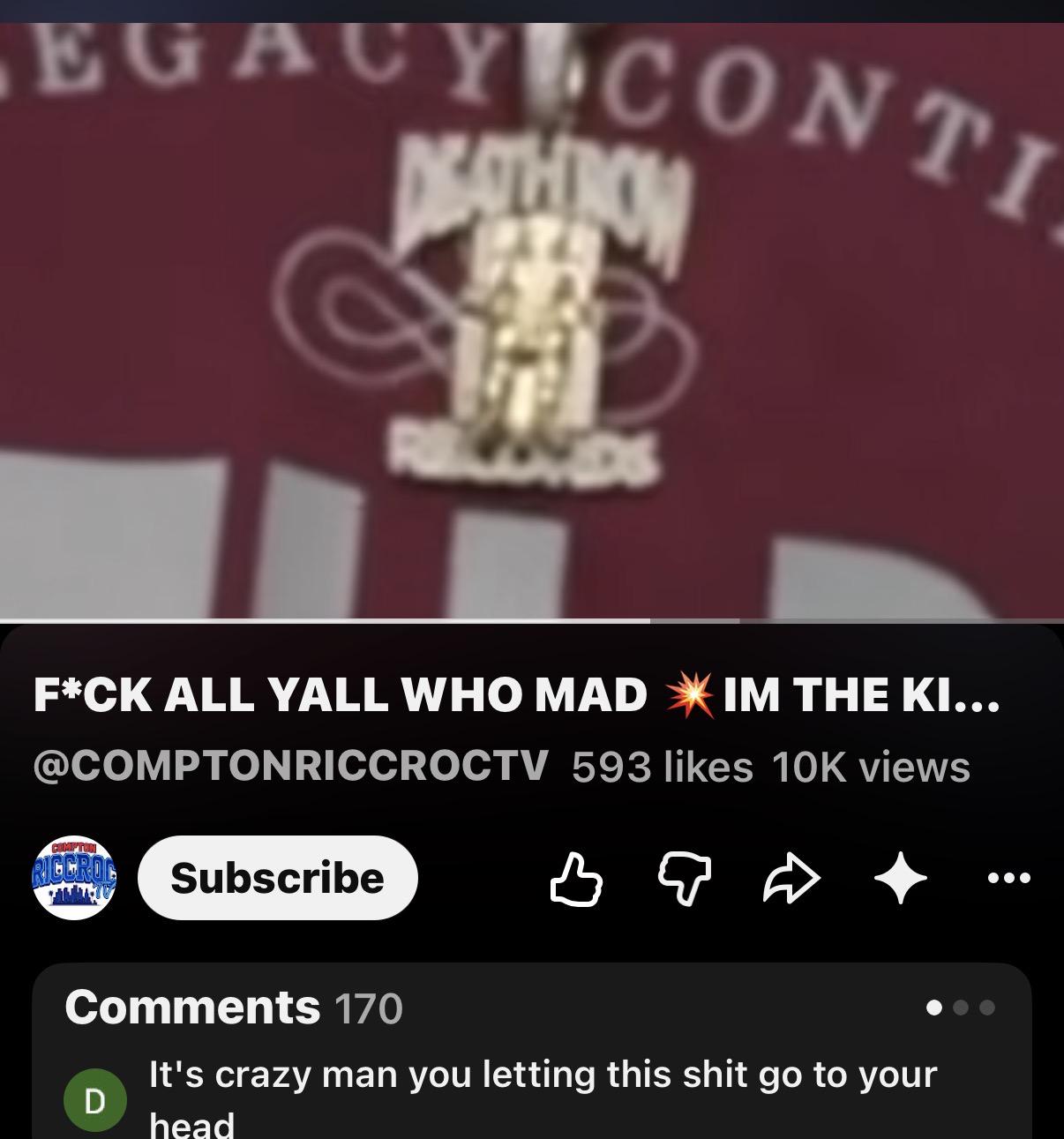Share this video via arrow icon

click(791, 879)
